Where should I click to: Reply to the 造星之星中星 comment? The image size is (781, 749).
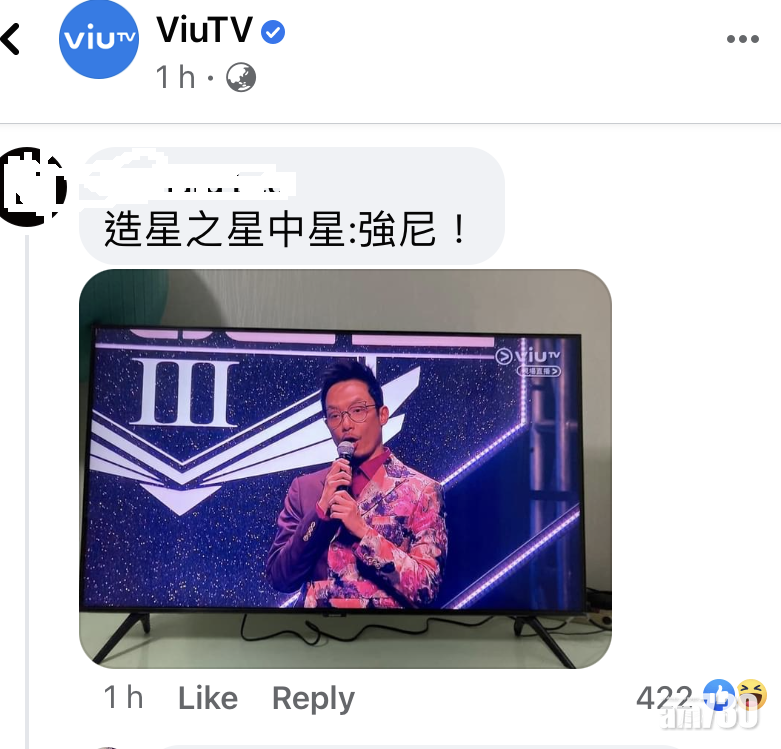(x=313, y=698)
